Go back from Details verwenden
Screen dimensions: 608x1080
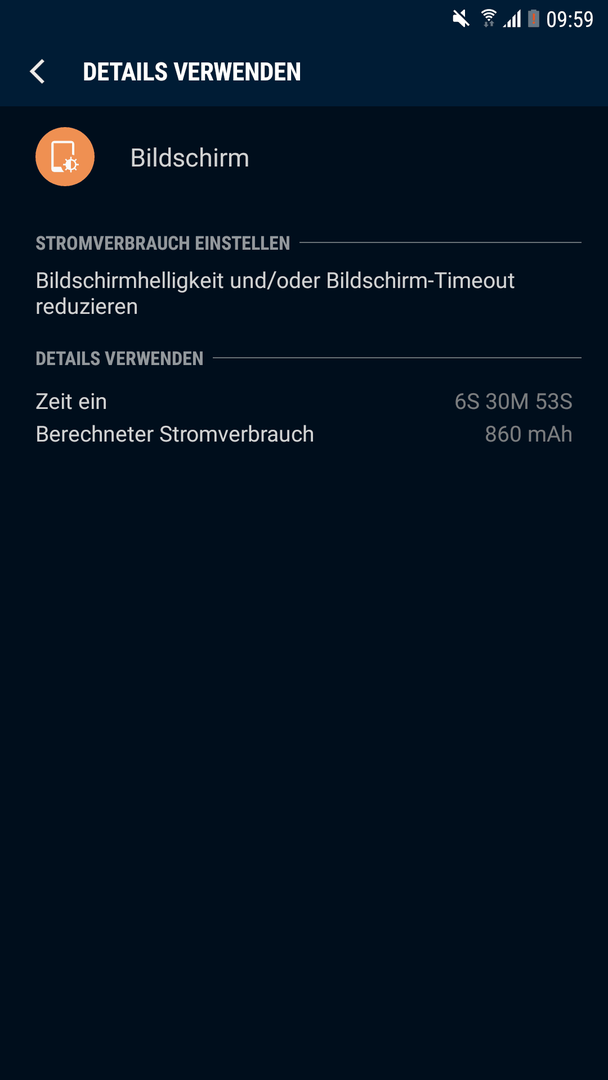pos(37,72)
